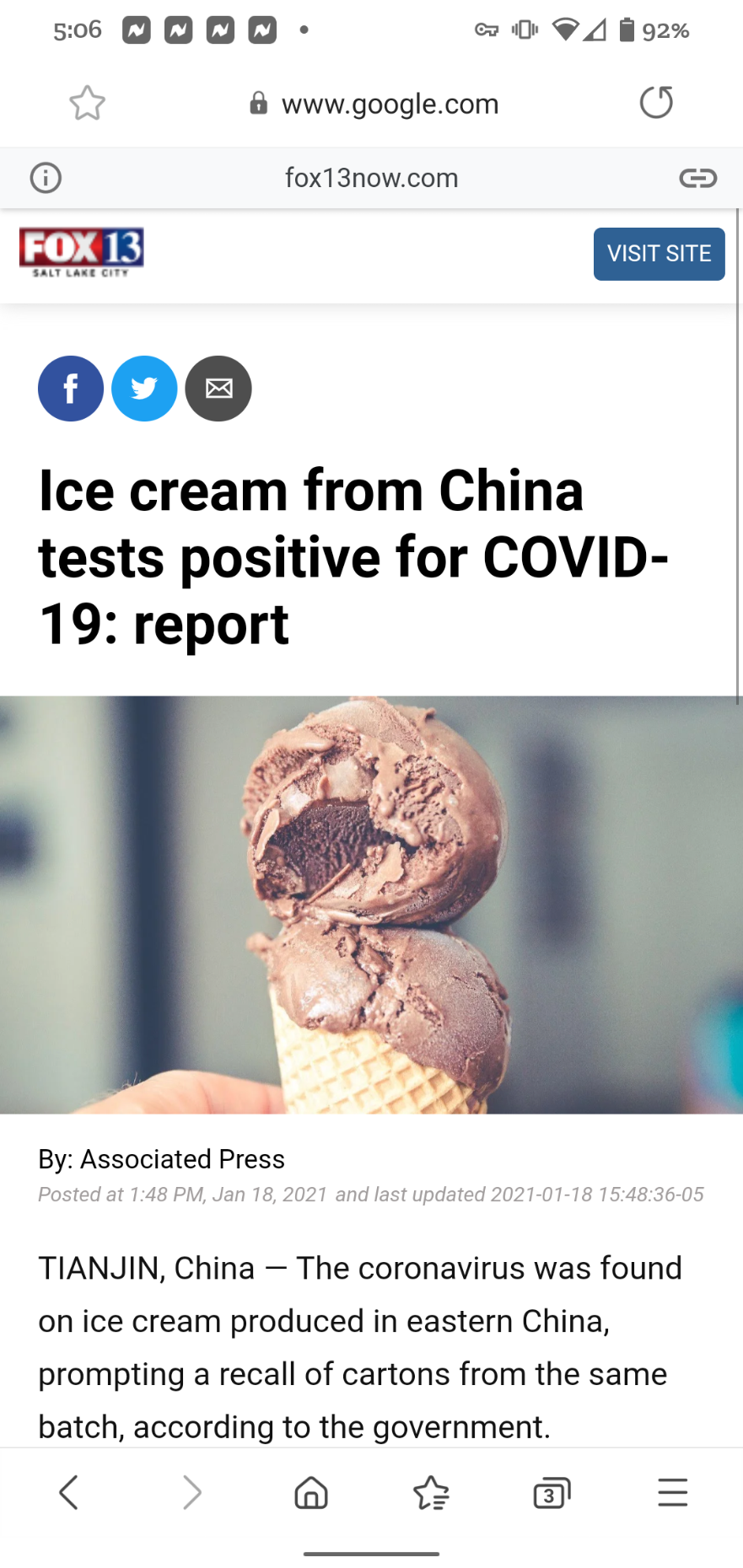Go back to the previous page
743x1568 pixels.
(x=69, y=1492)
